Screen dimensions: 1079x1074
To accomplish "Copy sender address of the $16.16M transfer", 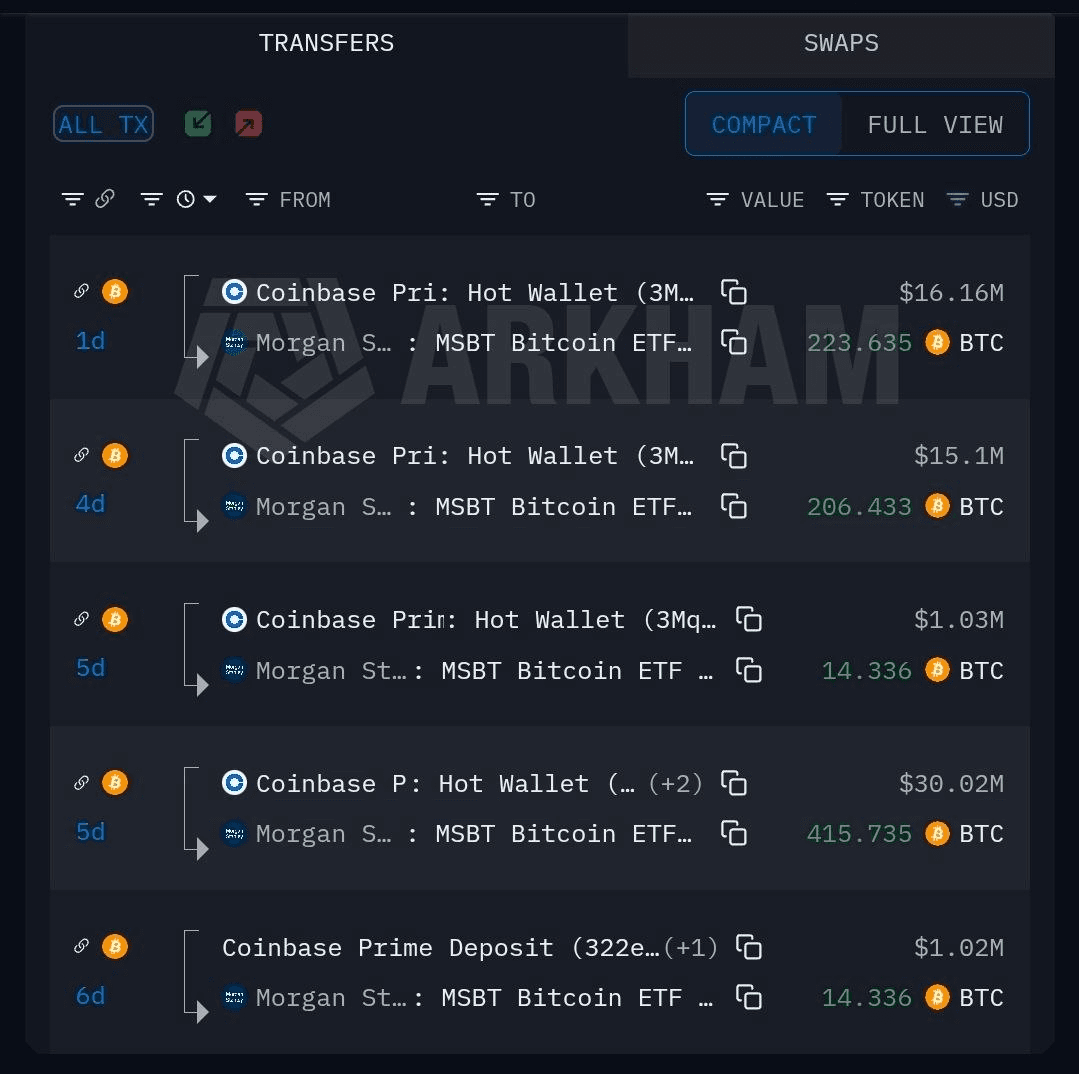I will pos(734,292).
